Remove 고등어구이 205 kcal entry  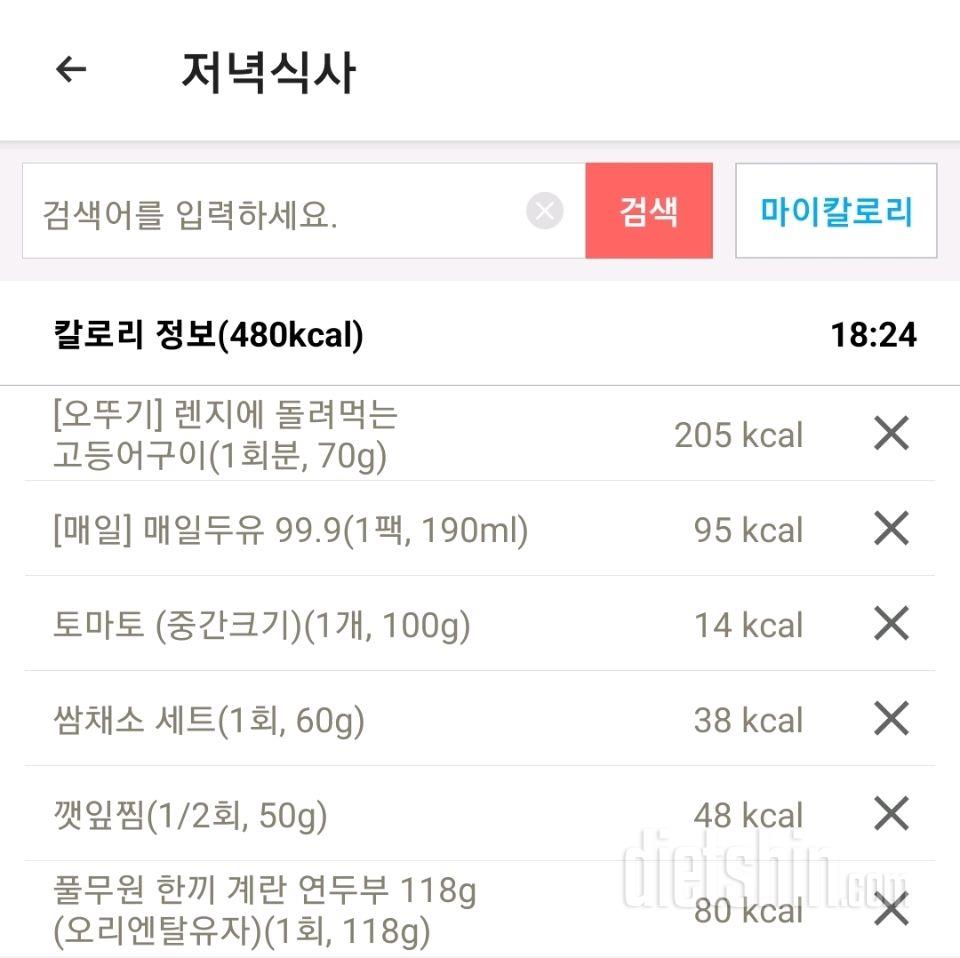891,434
